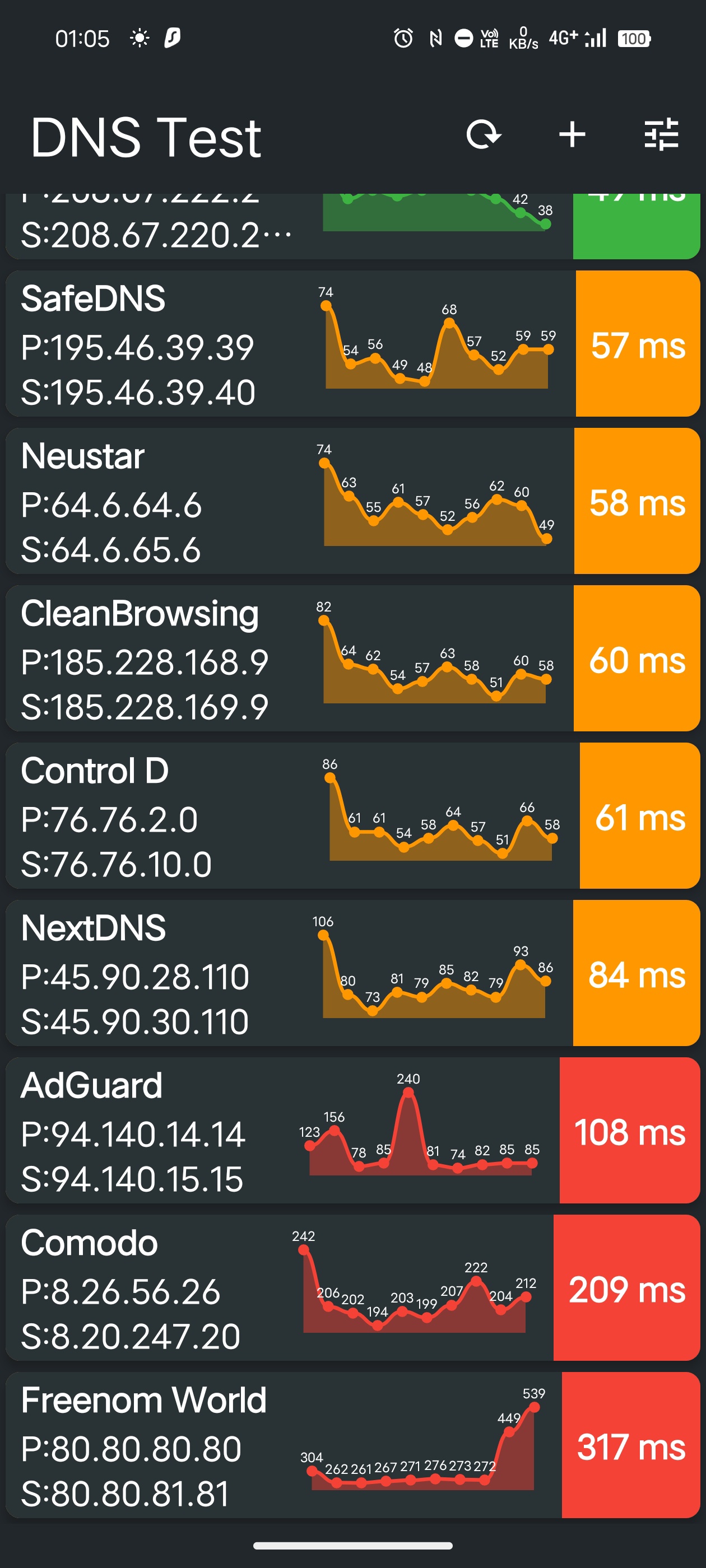
Task: Open the NextDNS server card
Action: pyautogui.click(x=352, y=973)
